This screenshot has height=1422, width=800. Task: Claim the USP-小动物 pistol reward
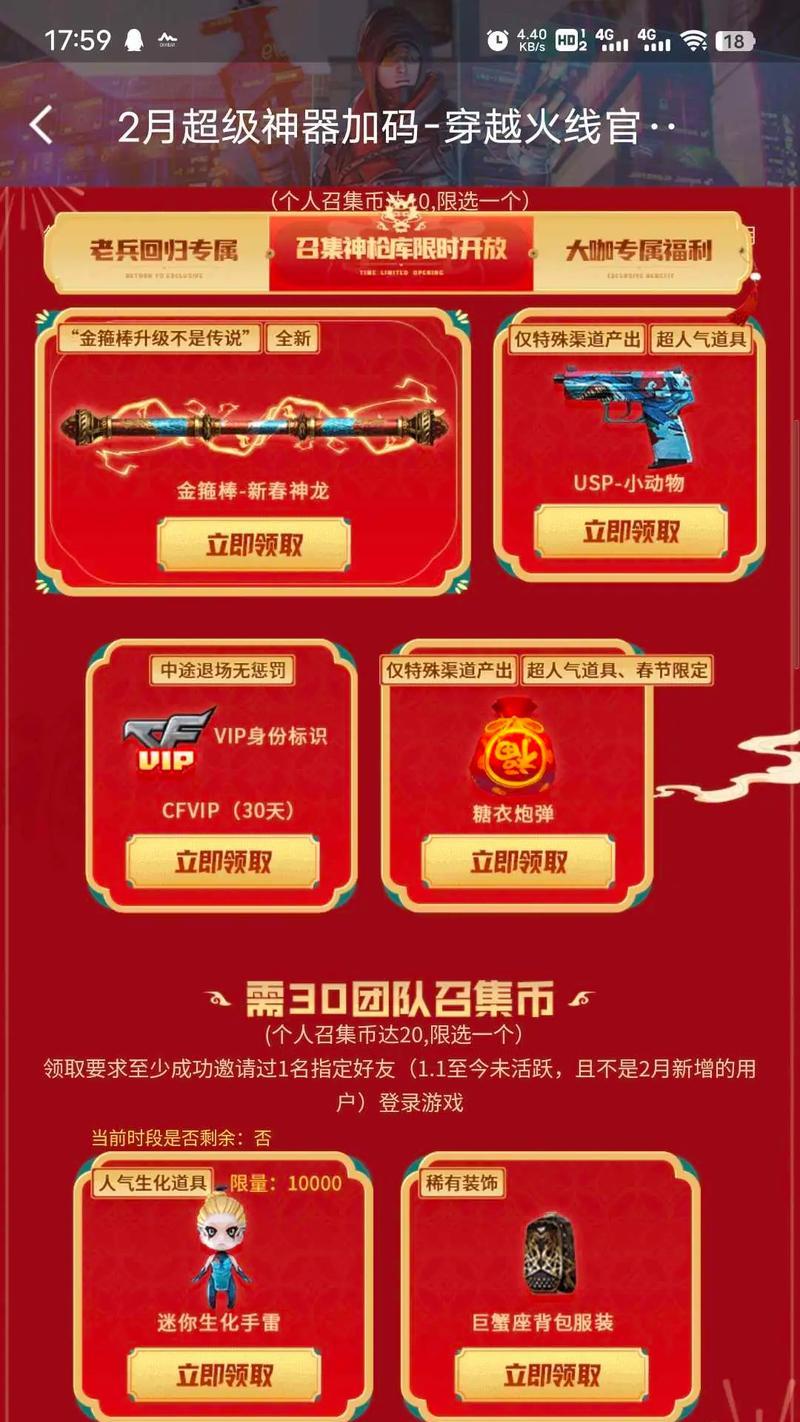[x=631, y=531]
